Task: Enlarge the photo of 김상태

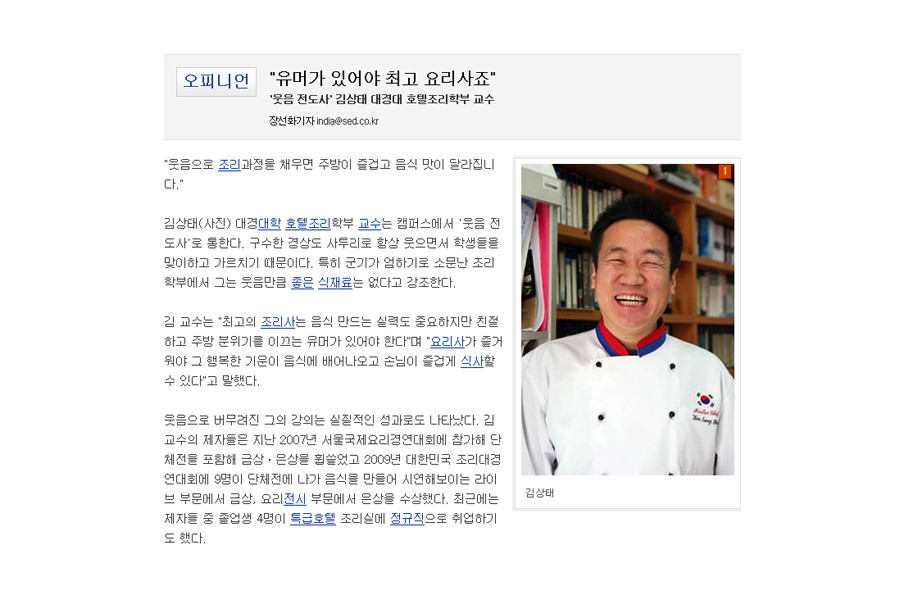Action: pos(627,320)
